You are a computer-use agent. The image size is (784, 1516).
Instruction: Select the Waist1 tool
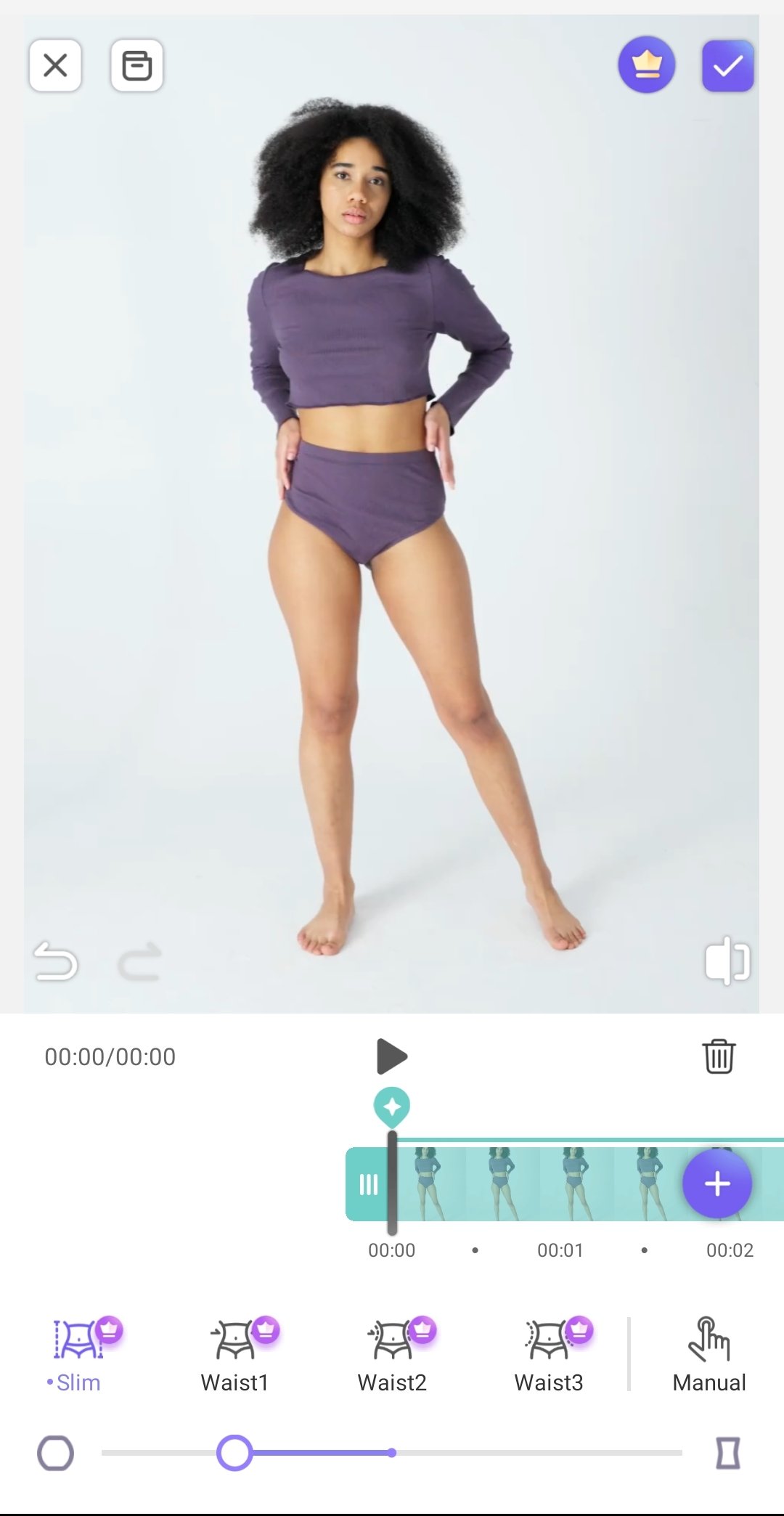(235, 1355)
